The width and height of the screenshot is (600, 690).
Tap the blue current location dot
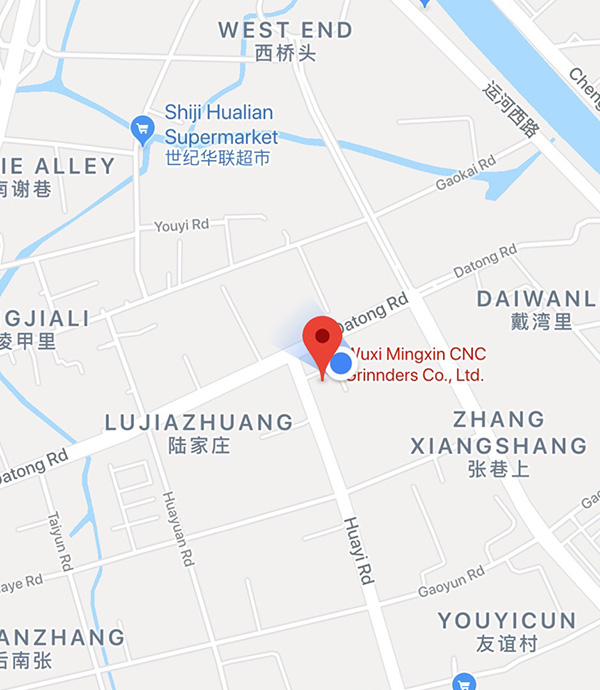point(342,363)
